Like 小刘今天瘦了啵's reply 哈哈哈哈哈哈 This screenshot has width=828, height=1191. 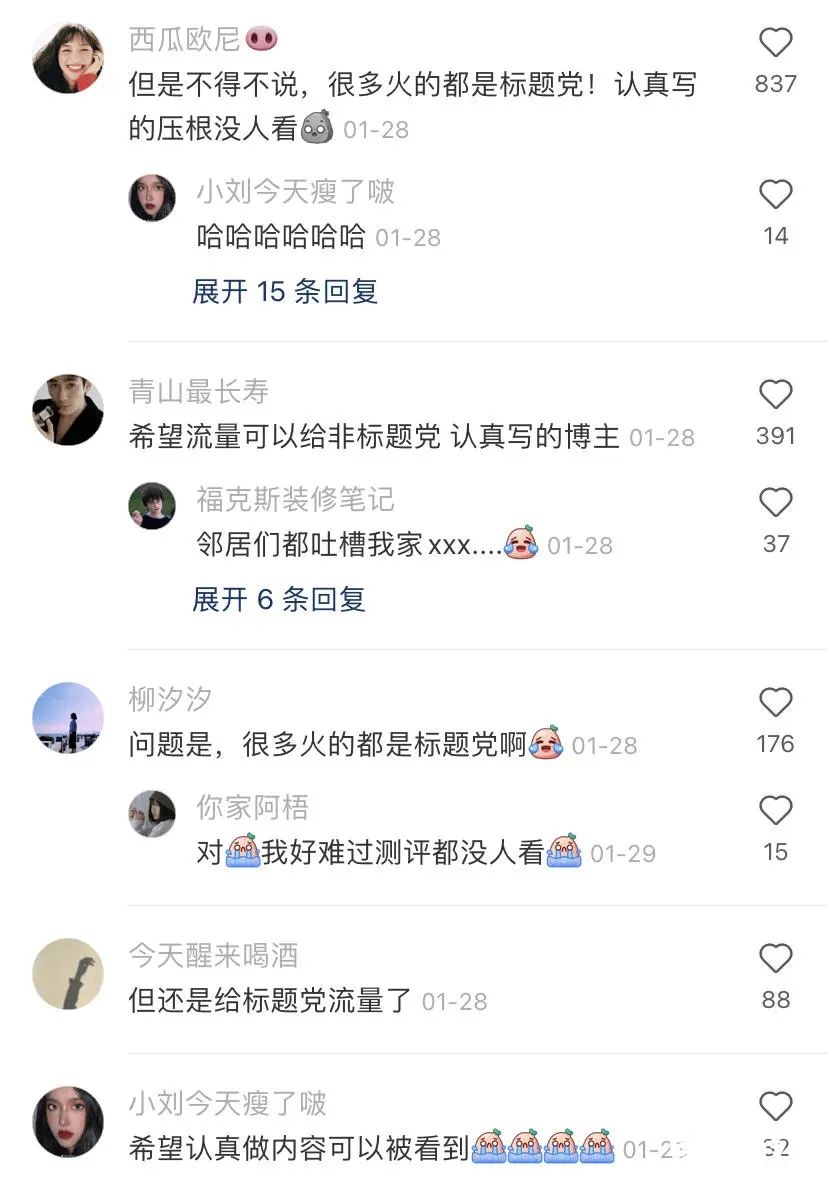(x=775, y=195)
